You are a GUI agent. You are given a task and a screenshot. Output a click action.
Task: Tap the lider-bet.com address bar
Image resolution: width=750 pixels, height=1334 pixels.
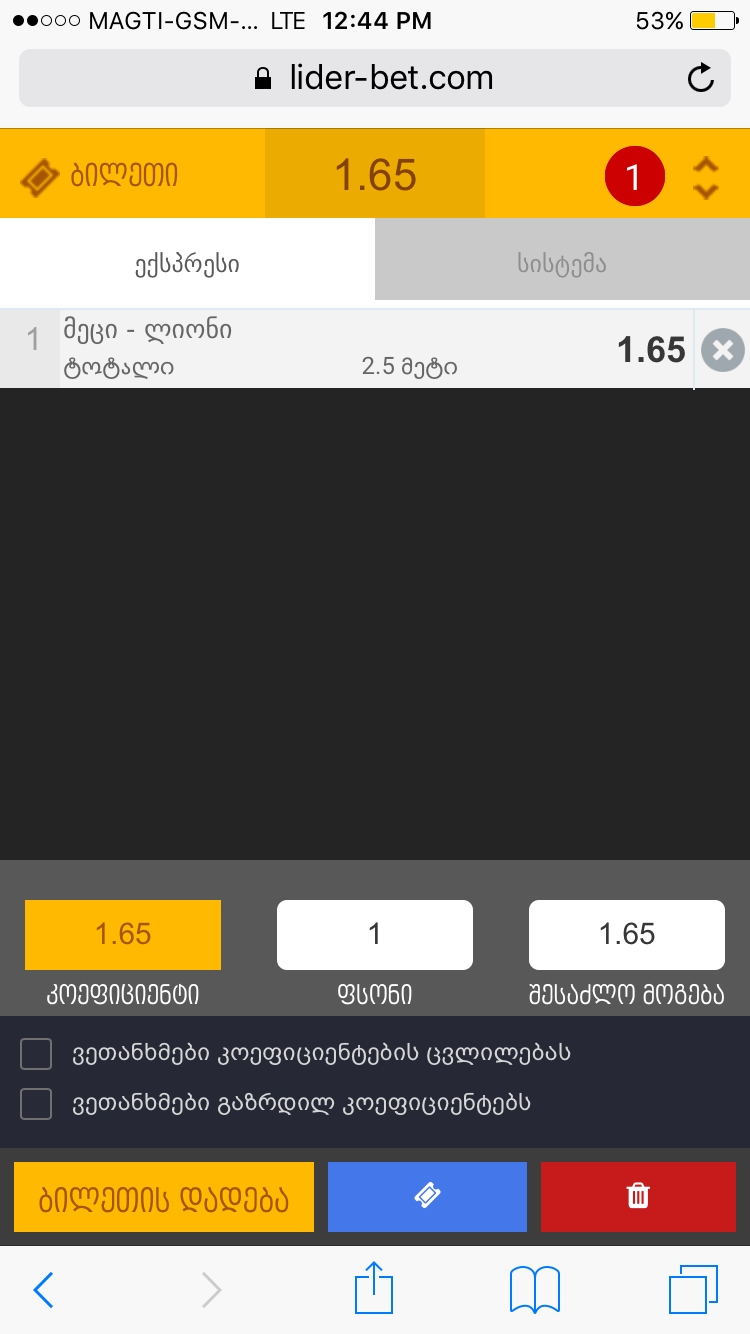coord(375,78)
